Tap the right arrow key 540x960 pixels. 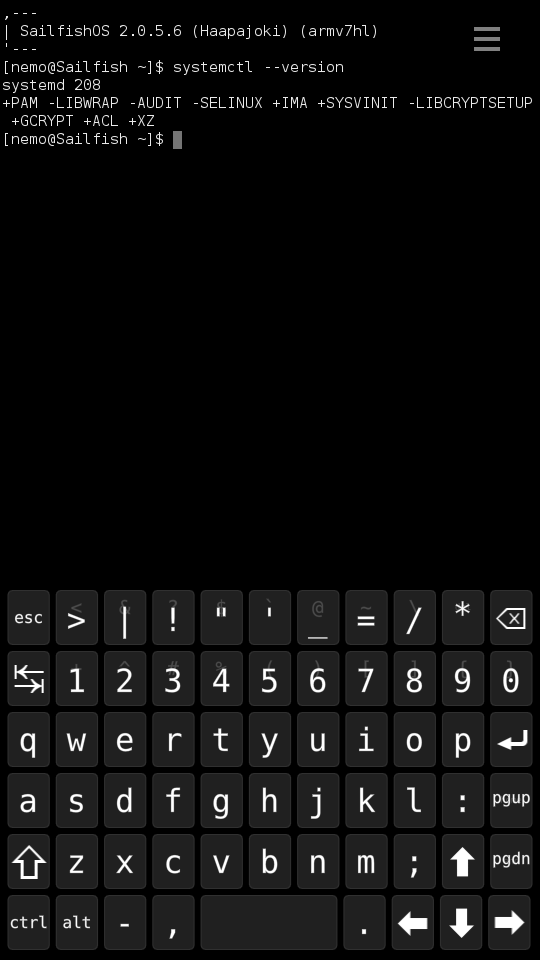point(509,922)
